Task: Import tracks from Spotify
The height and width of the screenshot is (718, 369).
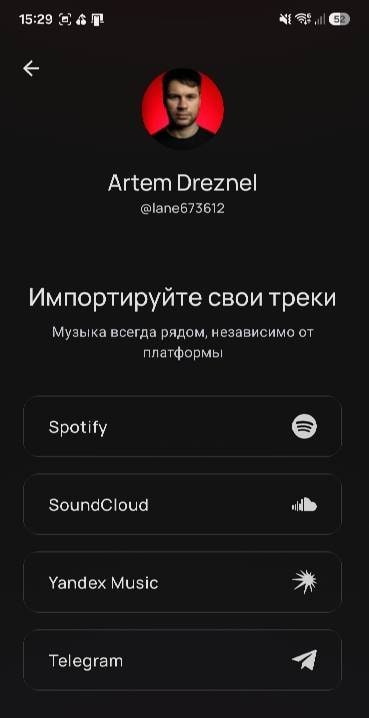Action: (182, 426)
